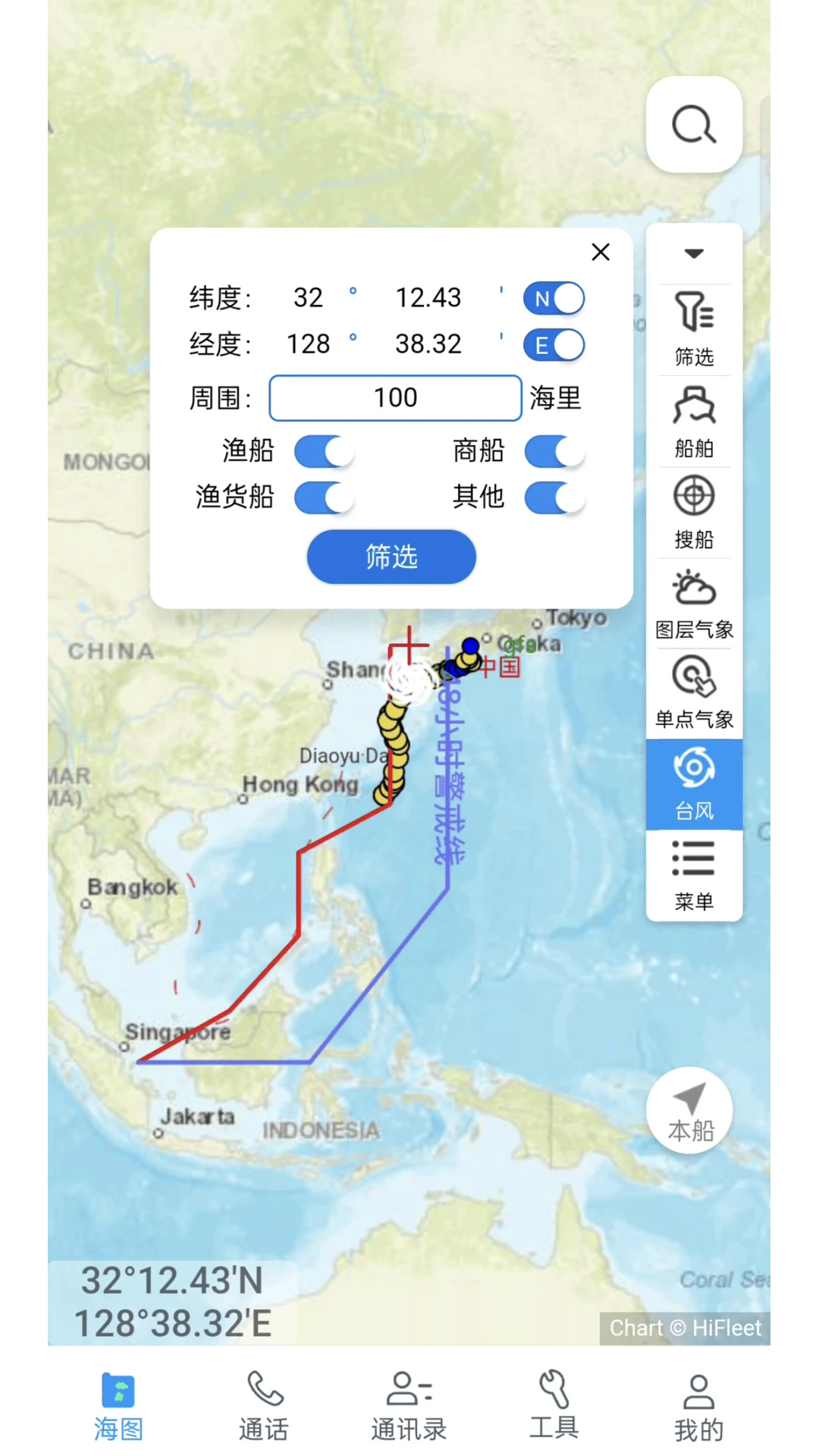Switch to the 工具 tab

(554, 1405)
